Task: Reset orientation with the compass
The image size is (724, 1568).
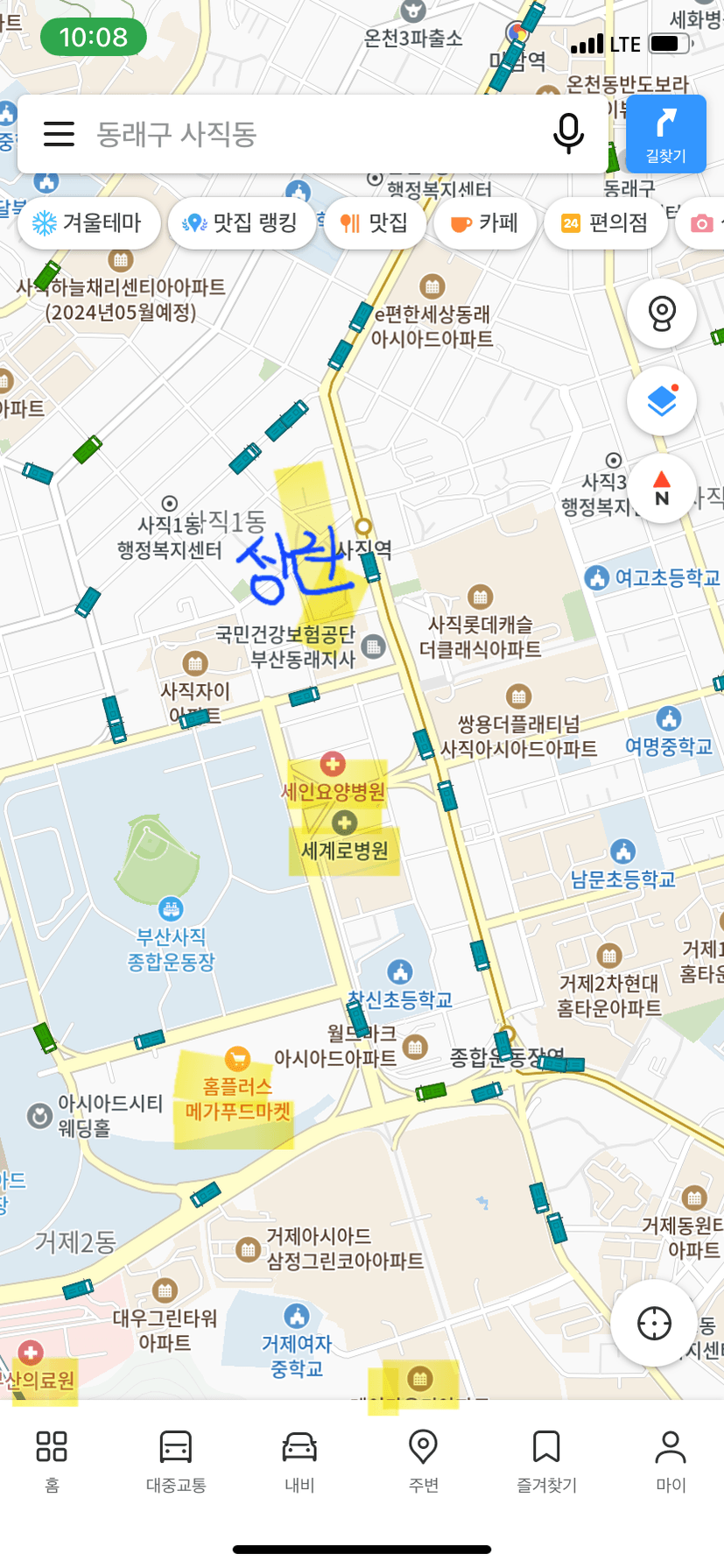Action: 662,488
